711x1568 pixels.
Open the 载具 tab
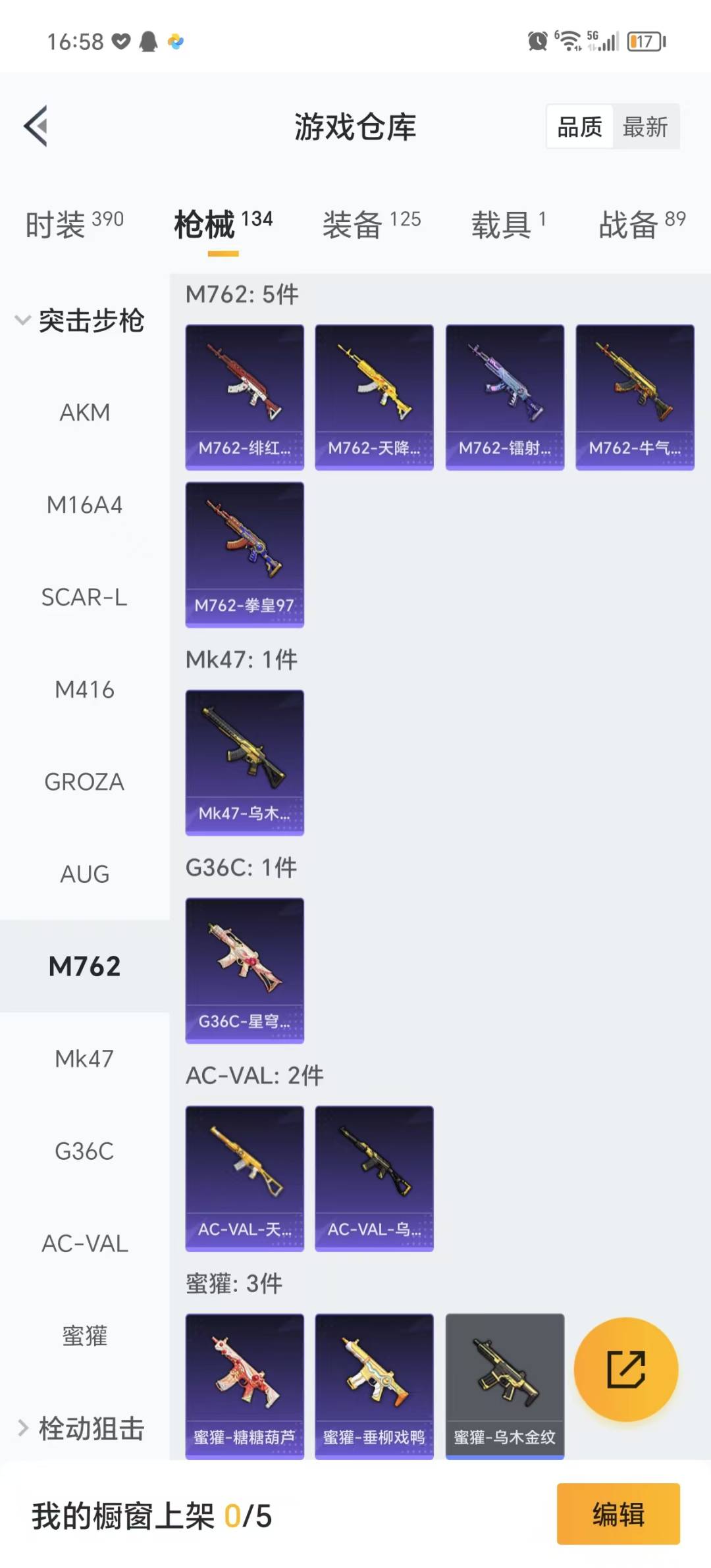[508, 224]
